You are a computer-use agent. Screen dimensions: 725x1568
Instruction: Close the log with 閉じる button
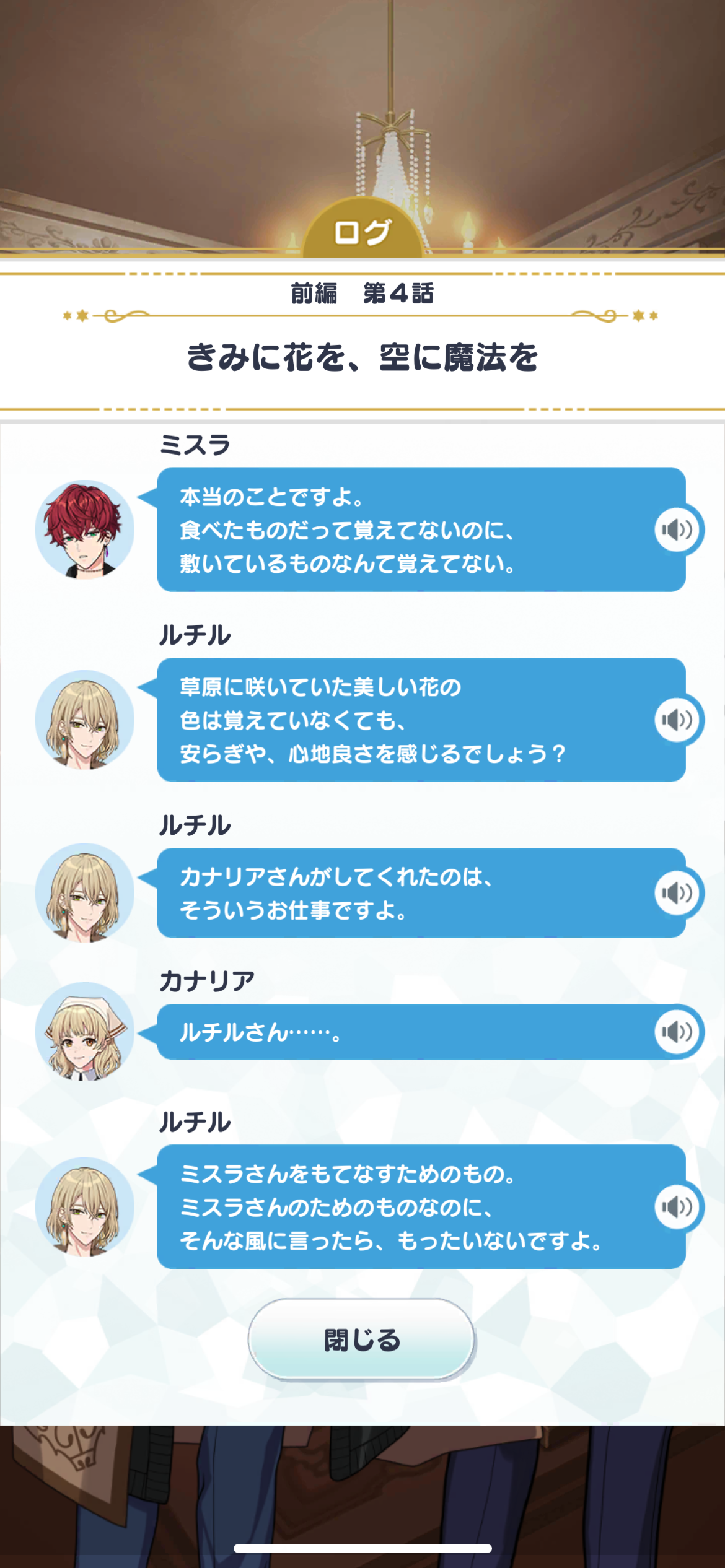point(362,1339)
